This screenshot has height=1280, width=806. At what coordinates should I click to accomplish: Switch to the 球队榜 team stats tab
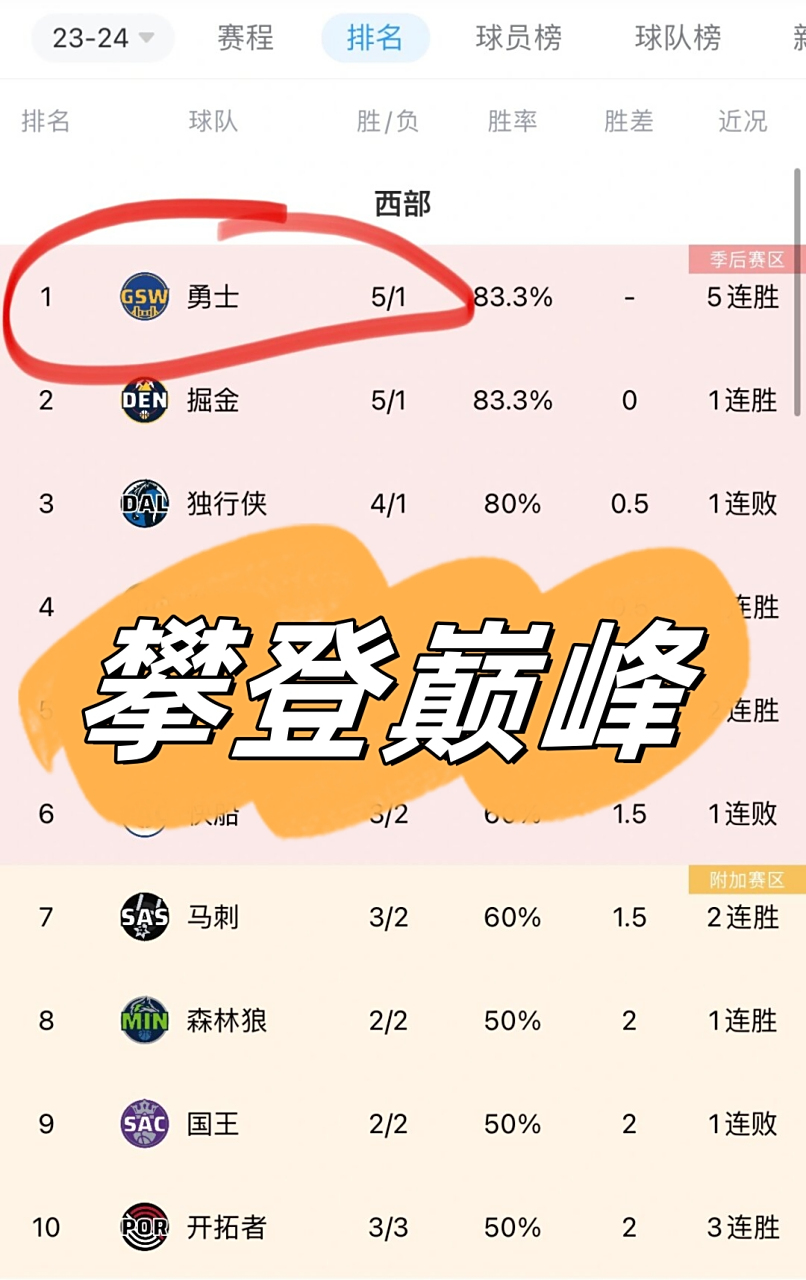677,36
